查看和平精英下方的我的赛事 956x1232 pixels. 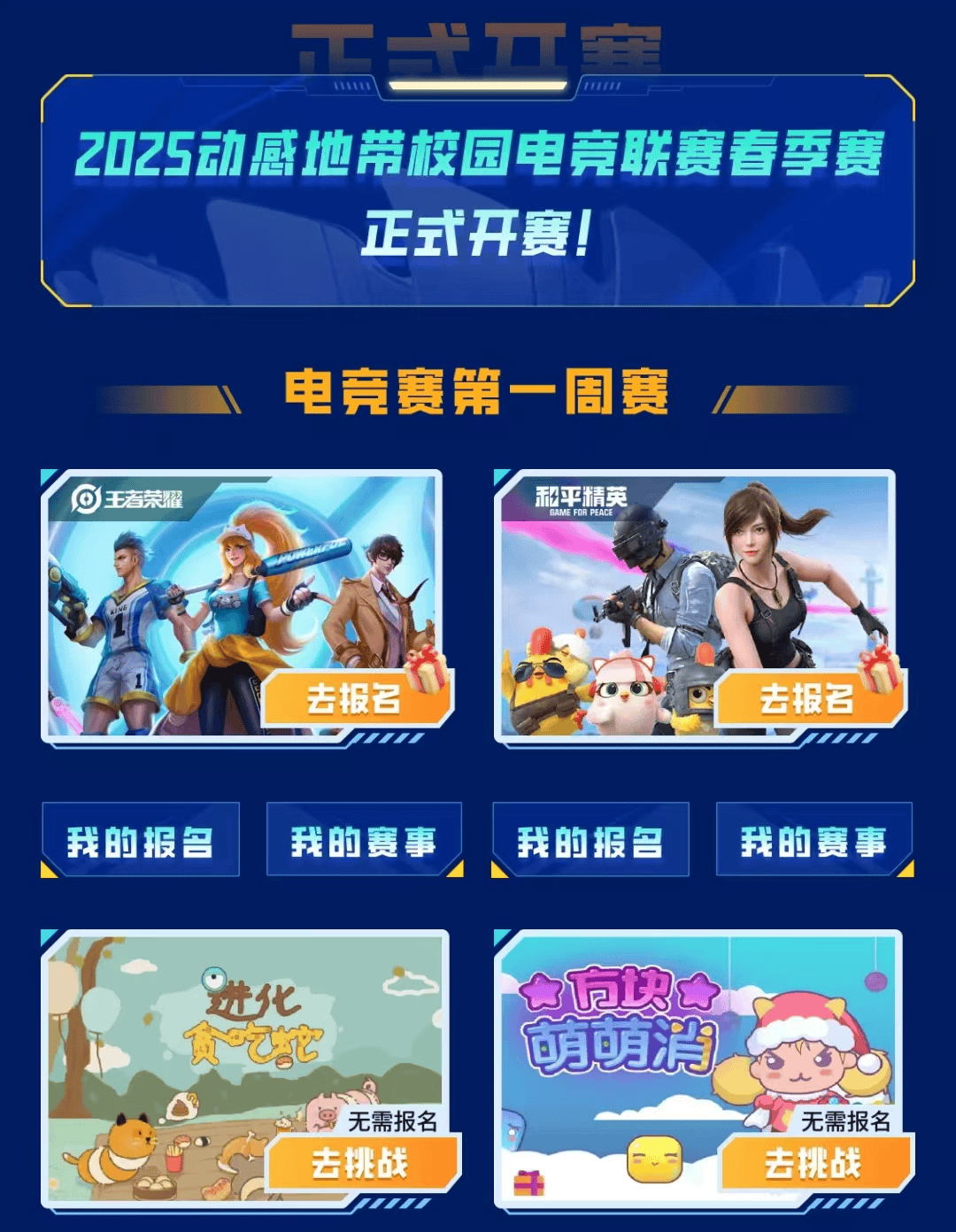coord(814,841)
